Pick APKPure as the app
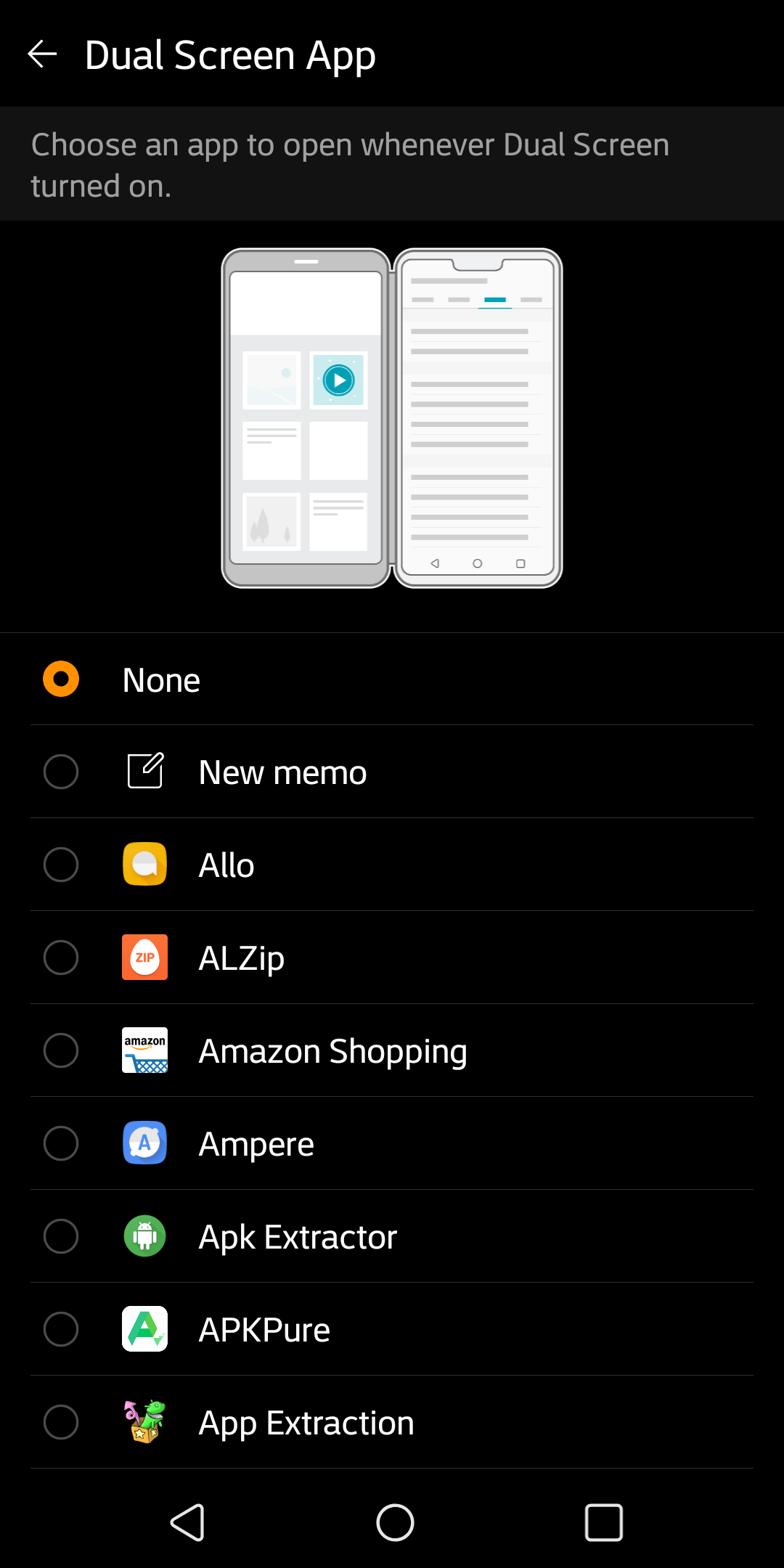The image size is (784, 1568). pos(392,1329)
